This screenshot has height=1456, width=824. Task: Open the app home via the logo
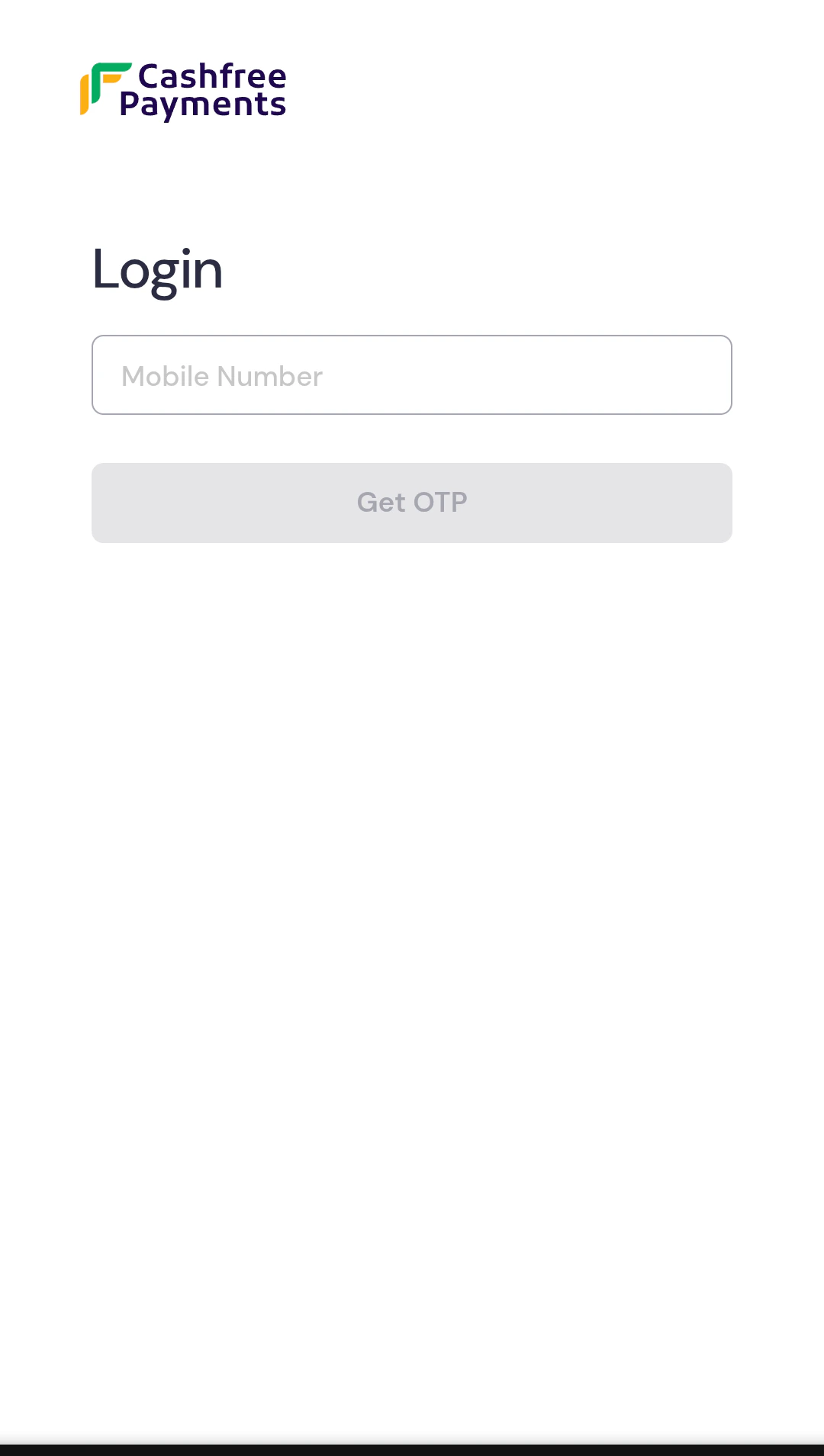point(183,90)
